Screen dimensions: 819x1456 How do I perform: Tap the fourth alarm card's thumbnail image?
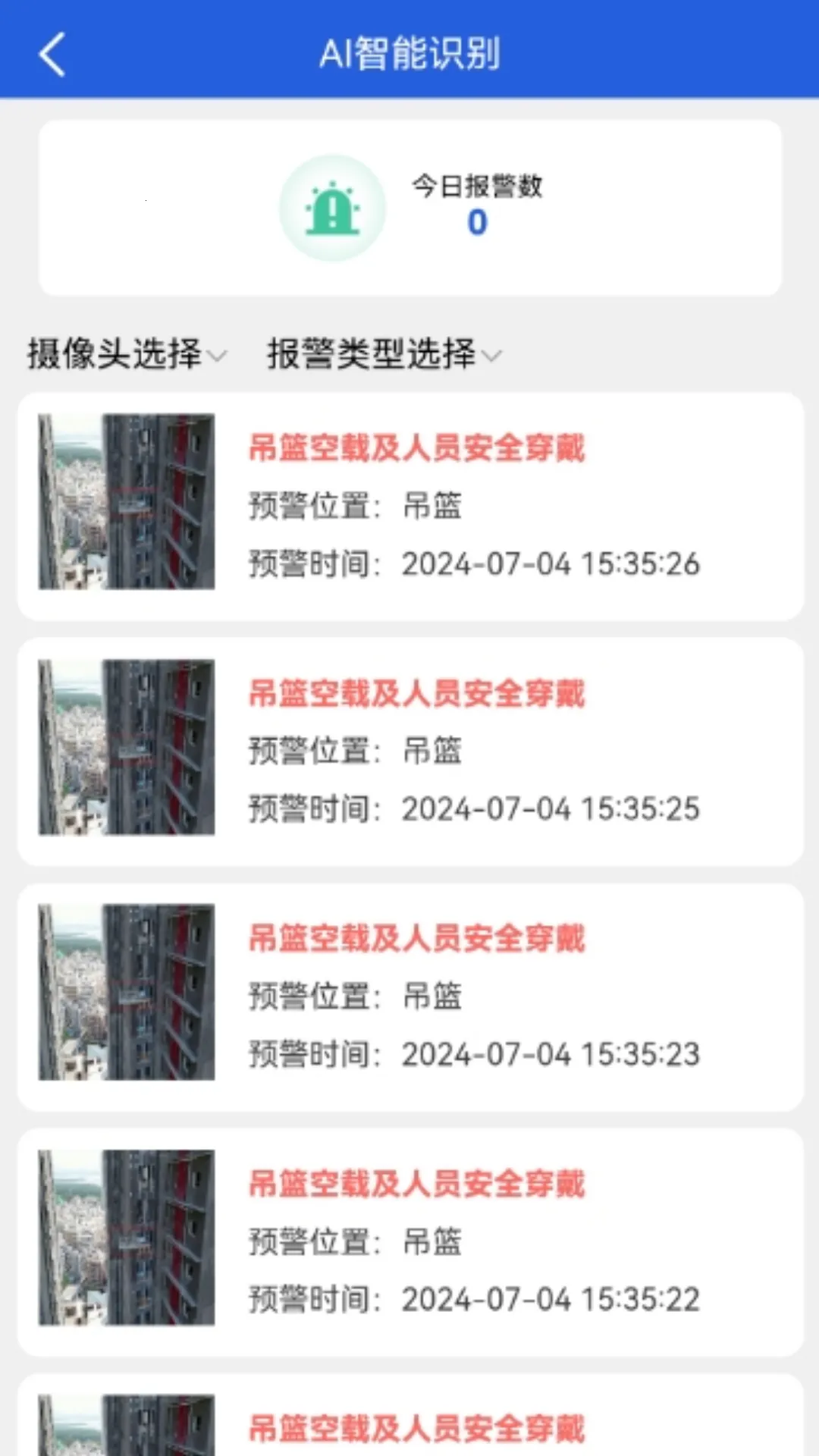pos(126,1238)
